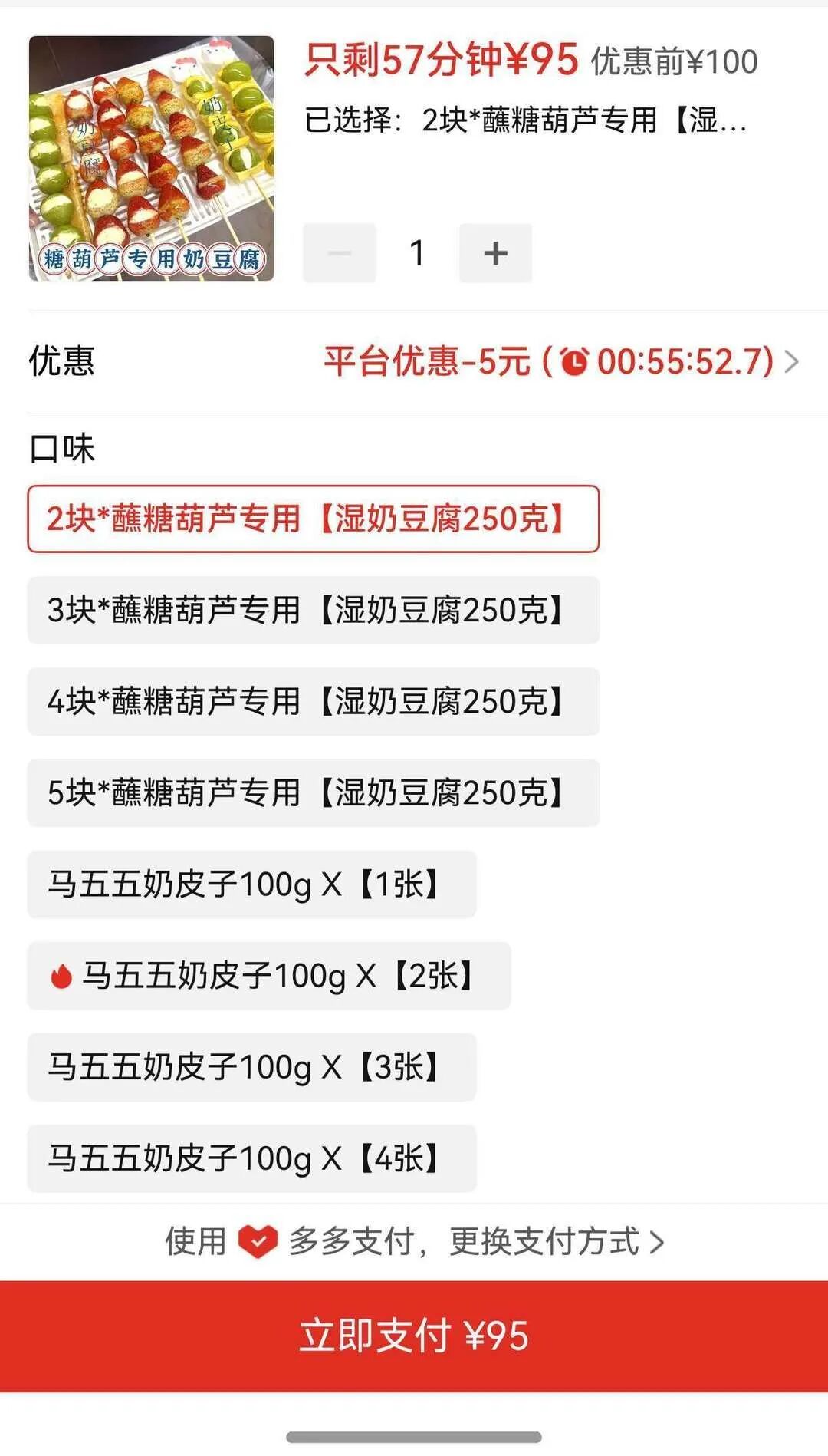
Task: Increase quantity with the plus button
Action: [x=495, y=253]
